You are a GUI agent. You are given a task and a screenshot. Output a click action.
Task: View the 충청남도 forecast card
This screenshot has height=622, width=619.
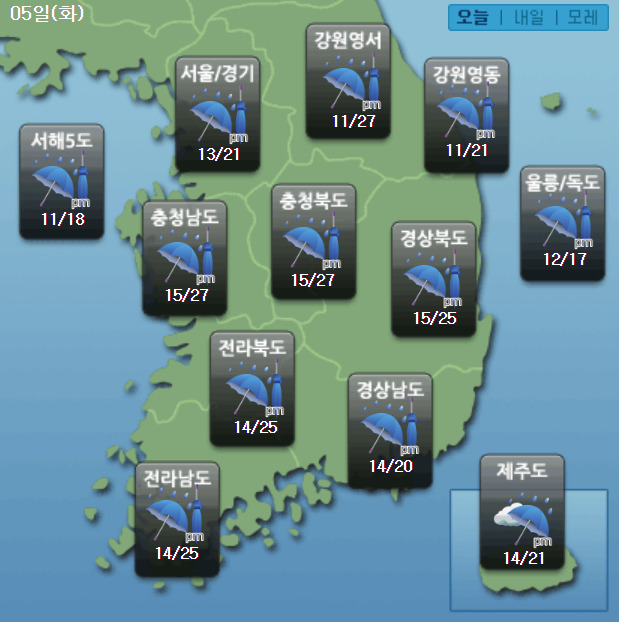pyautogui.click(x=184, y=258)
